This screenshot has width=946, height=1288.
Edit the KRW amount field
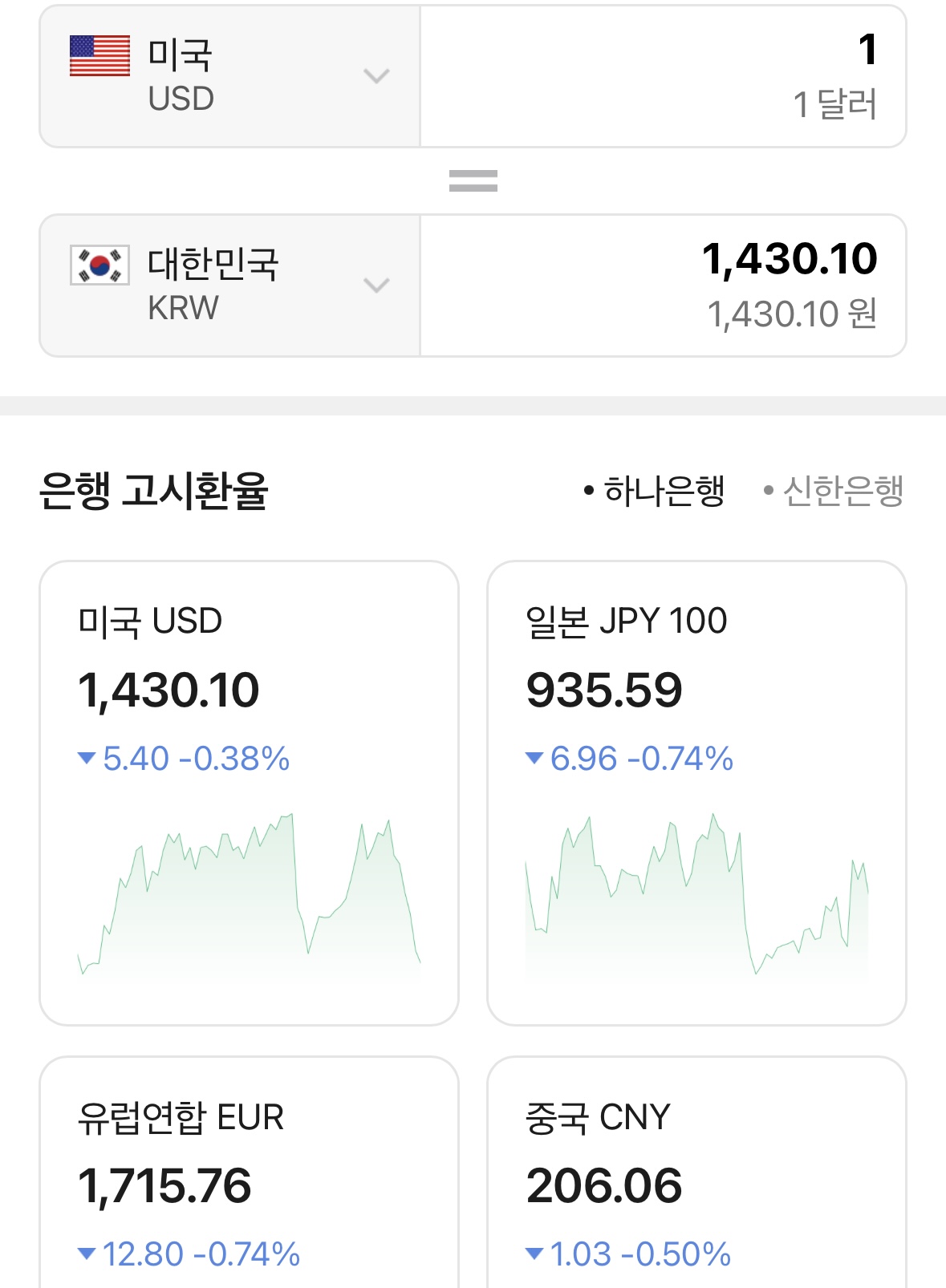pyautogui.click(x=663, y=286)
